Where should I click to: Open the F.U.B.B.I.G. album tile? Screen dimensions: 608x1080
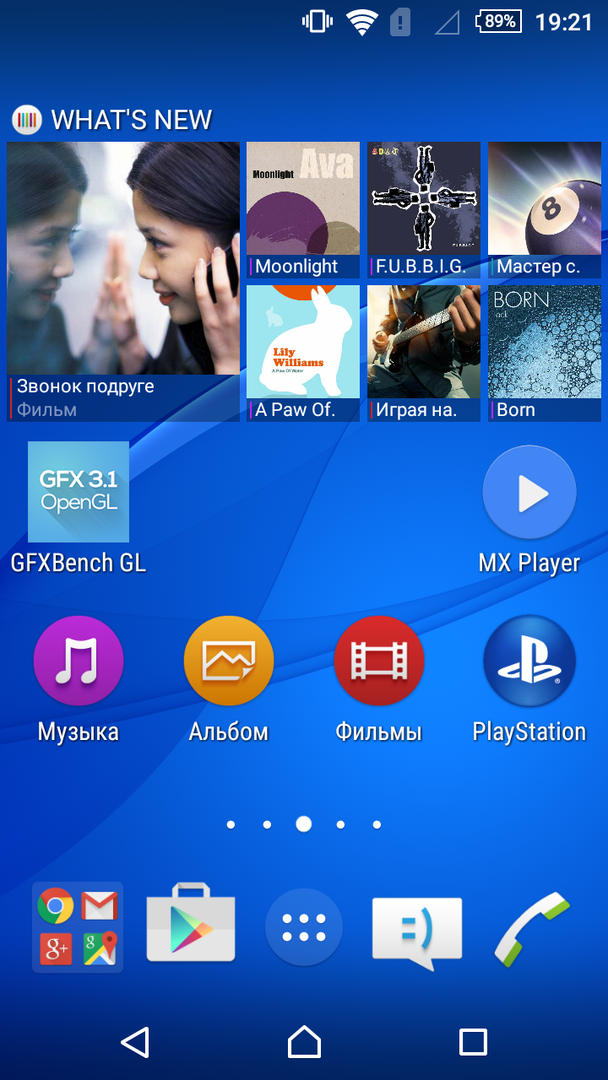pos(424,210)
